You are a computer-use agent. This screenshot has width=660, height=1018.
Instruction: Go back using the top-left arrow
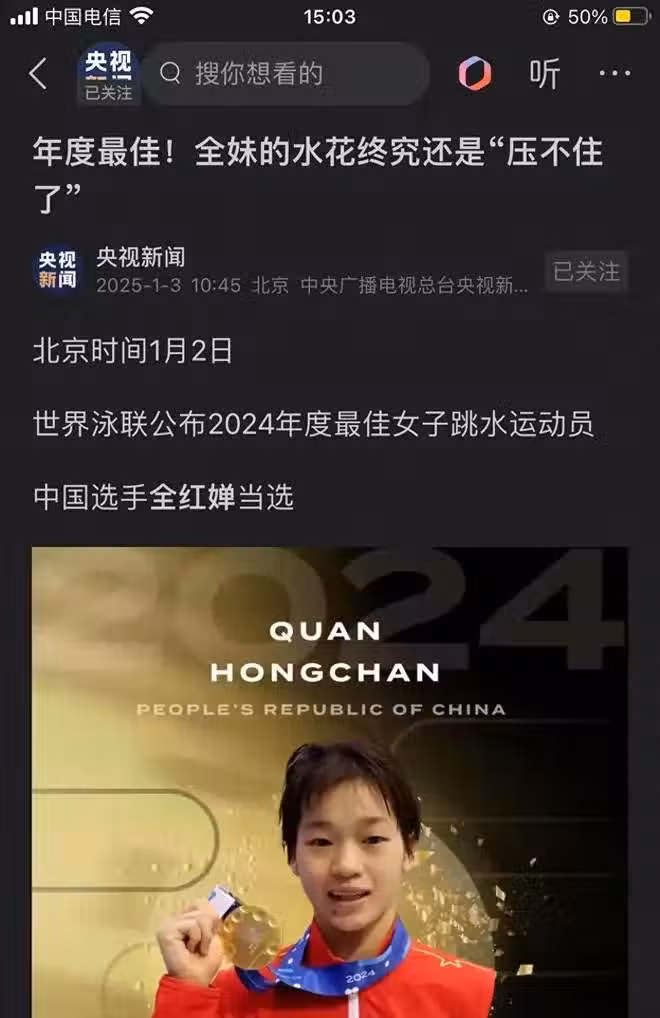38,73
